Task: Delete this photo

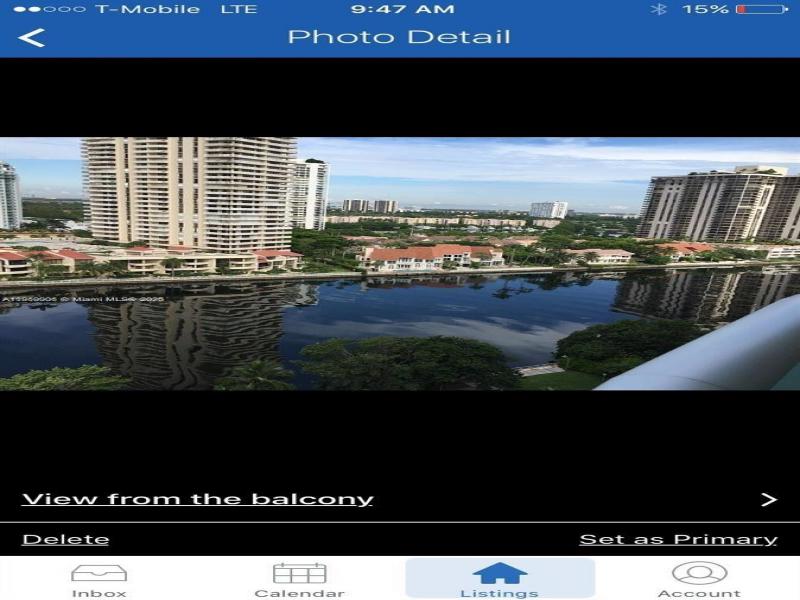Action: click(x=65, y=539)
